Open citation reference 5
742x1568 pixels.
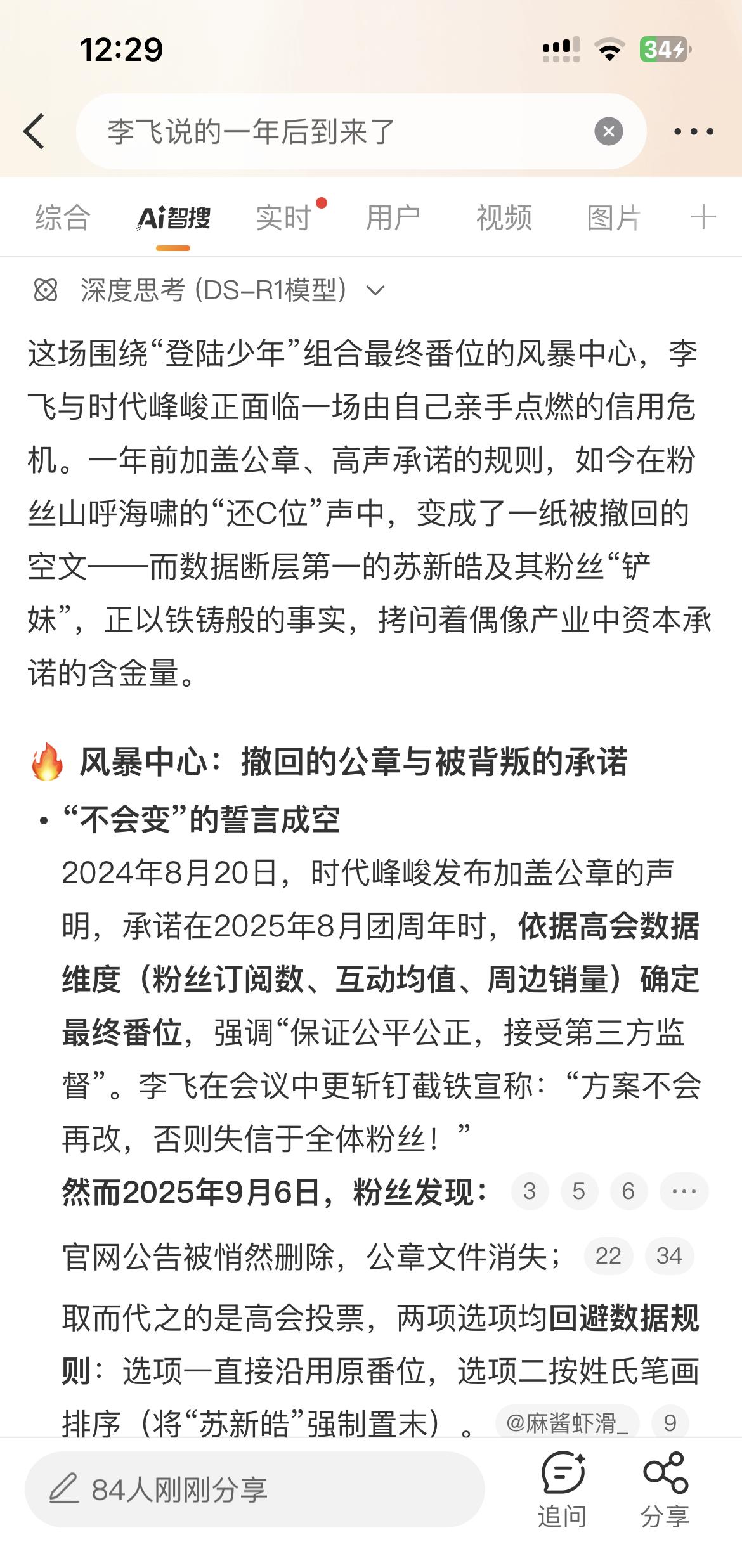(x=579, y=1191)
